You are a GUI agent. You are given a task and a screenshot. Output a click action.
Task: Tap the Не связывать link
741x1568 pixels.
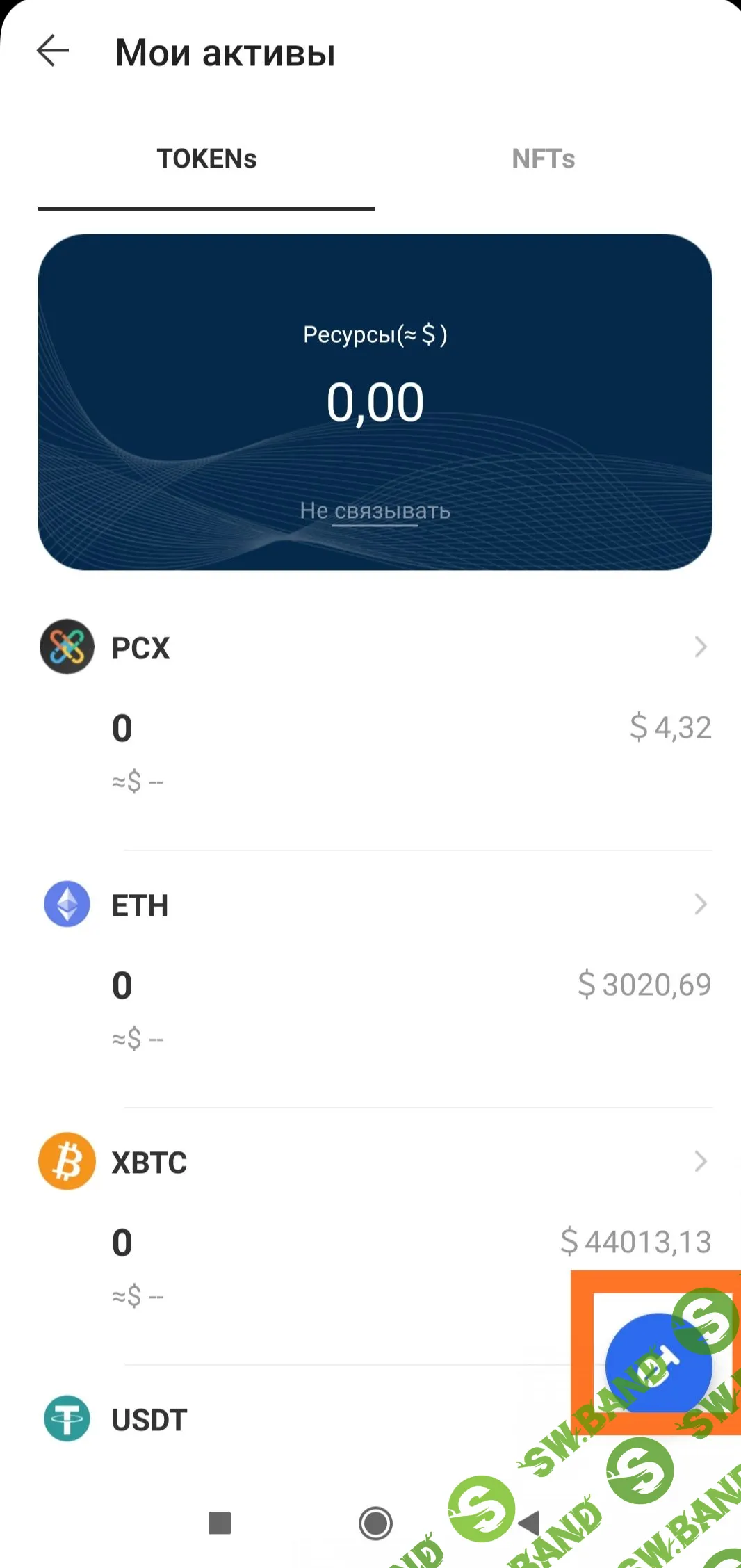375,511
